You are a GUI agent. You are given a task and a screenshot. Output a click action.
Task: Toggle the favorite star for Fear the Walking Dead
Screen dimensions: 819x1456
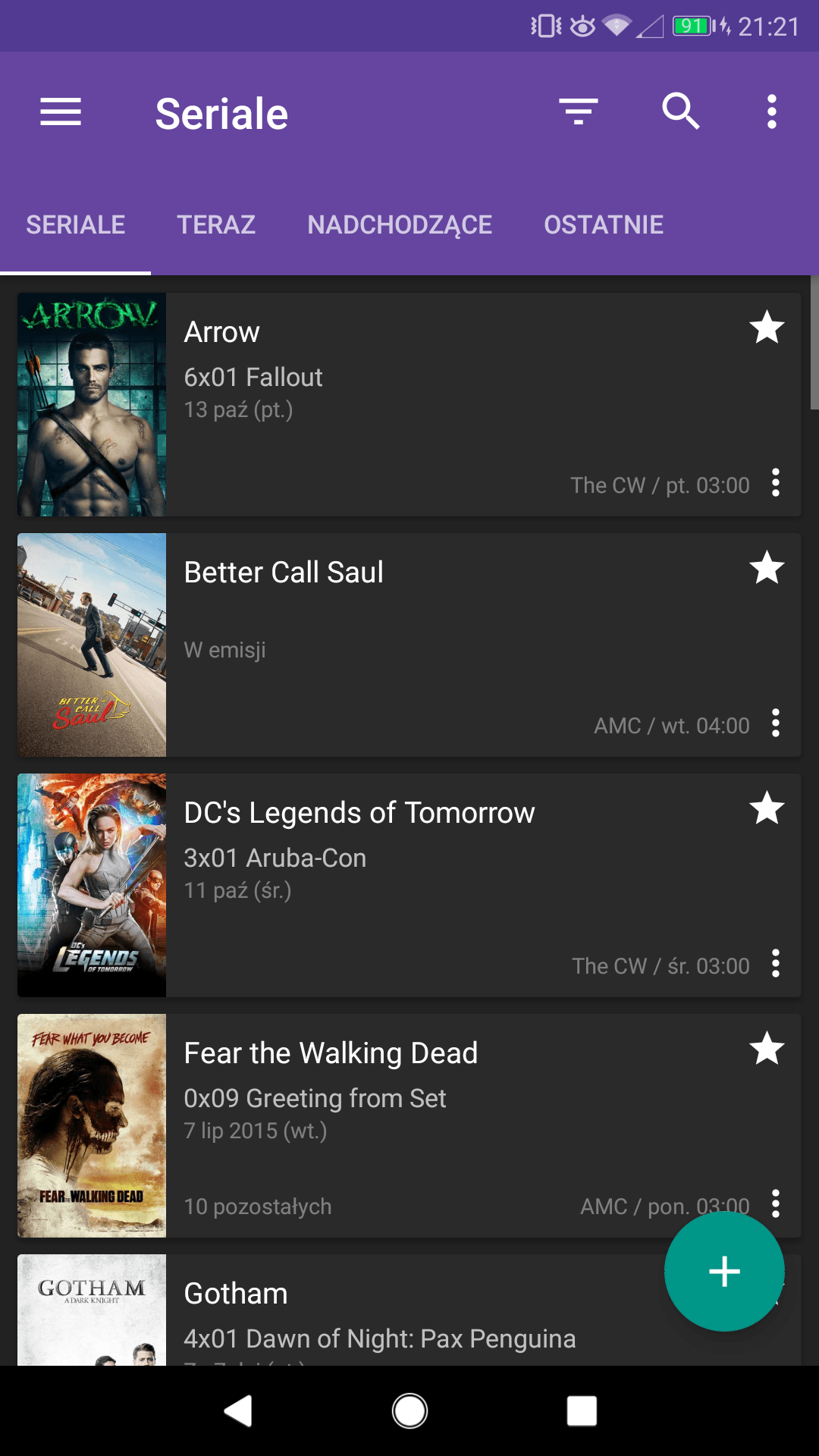click(767, 1049)
